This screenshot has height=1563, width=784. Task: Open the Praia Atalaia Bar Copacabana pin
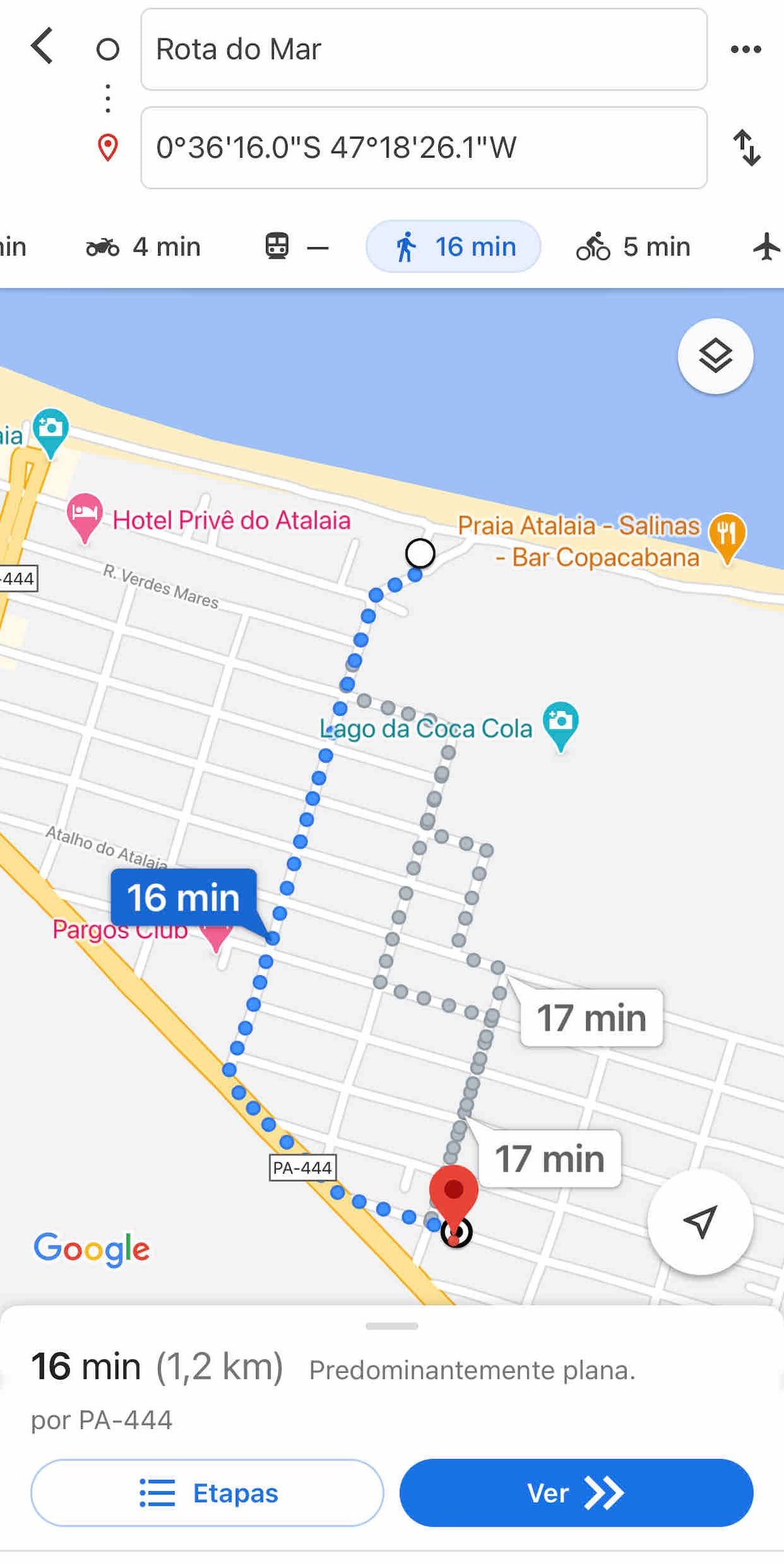coord(727,537)
